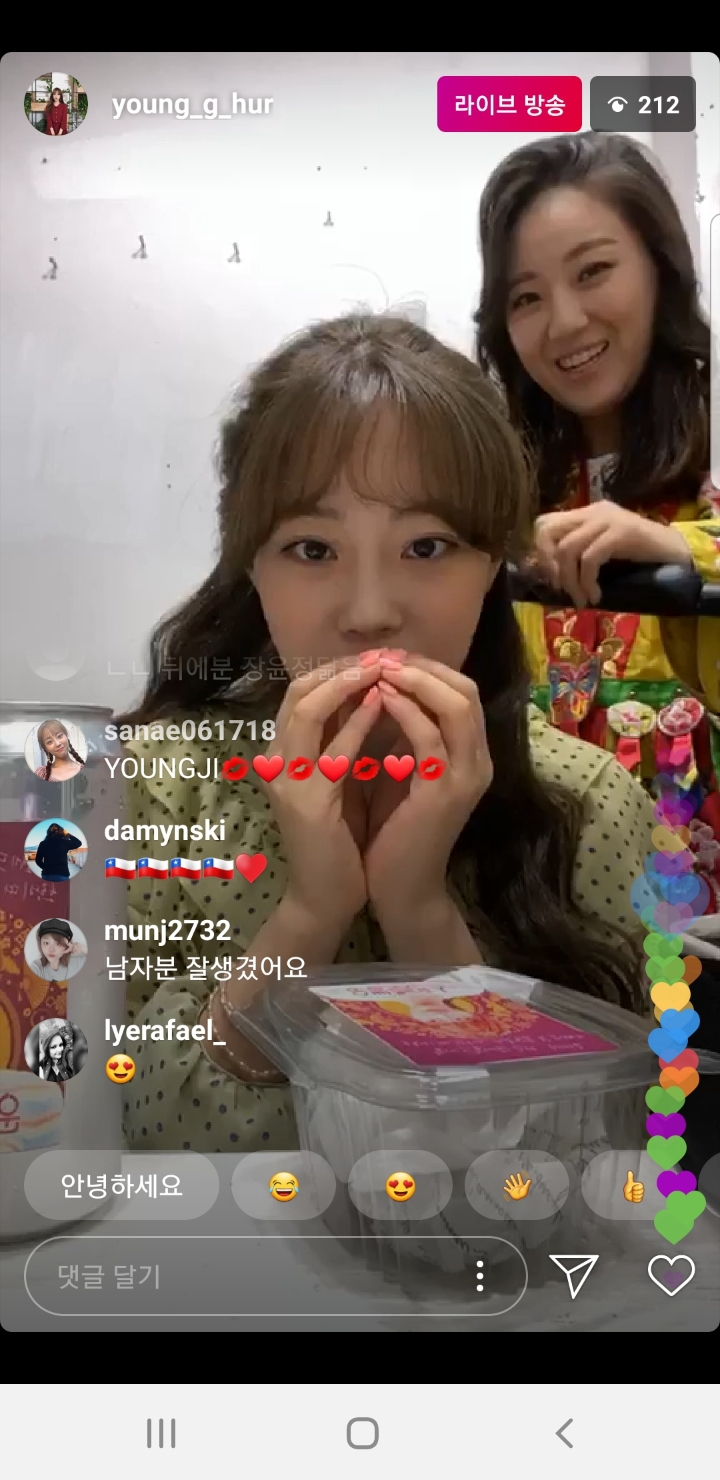This screenshot has height=1480, width=720.
Task: Send the 안녕하세요 quick reply
Action: click(x=121, y=1186)
